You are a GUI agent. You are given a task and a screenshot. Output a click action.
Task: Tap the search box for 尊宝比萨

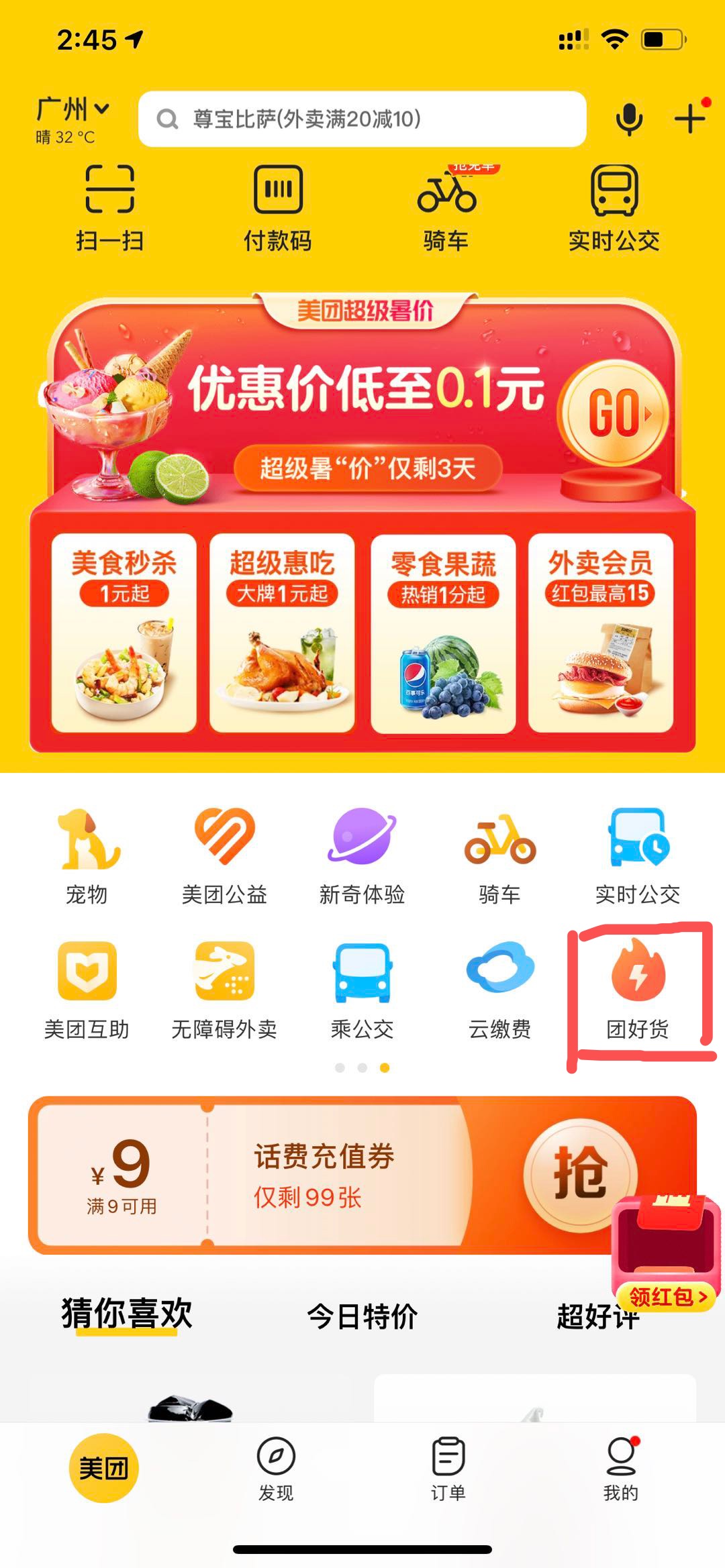coord(362,119)
